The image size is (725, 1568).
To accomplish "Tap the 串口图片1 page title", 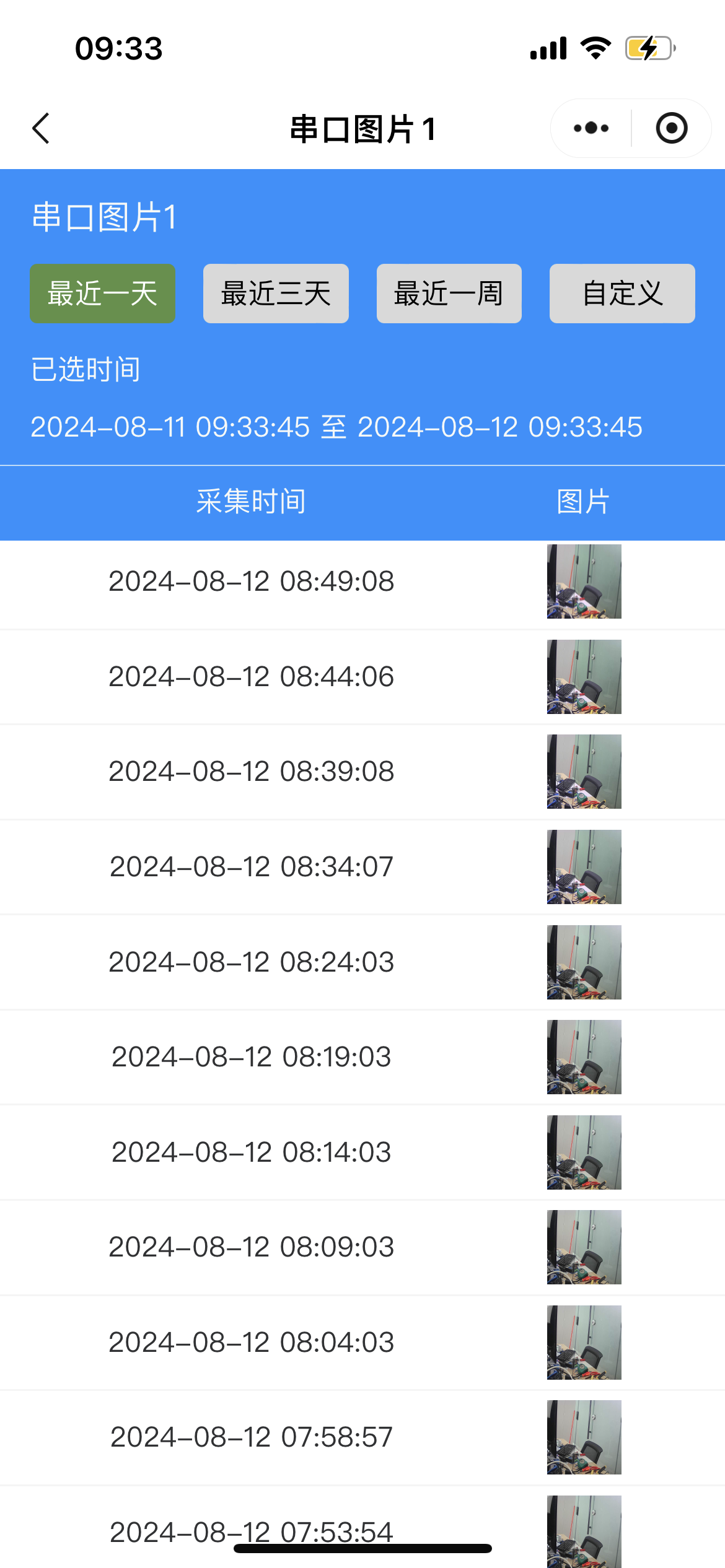I will [x=362, y=128].
